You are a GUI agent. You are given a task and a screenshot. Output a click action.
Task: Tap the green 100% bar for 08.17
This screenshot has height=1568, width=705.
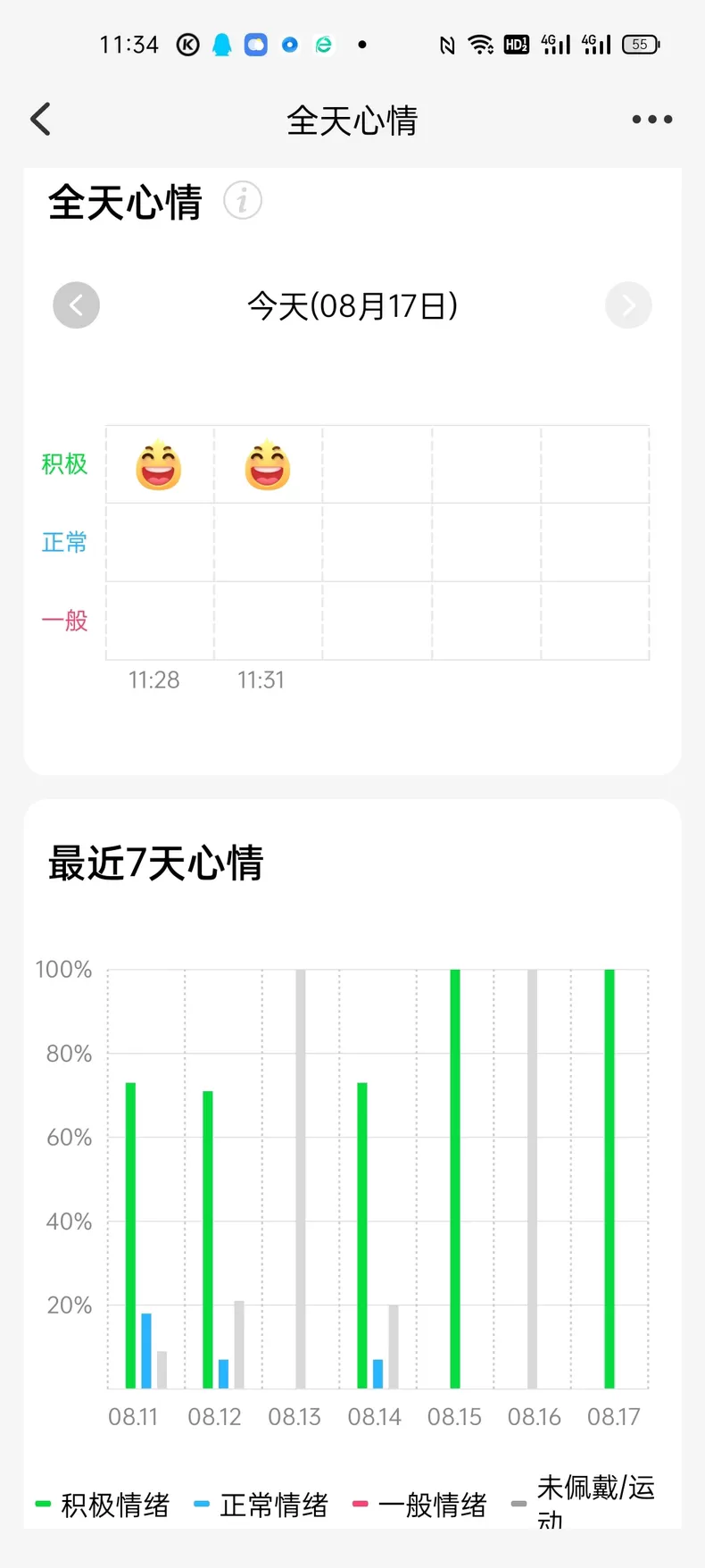pyautogui.click(x=610, y=1170)
